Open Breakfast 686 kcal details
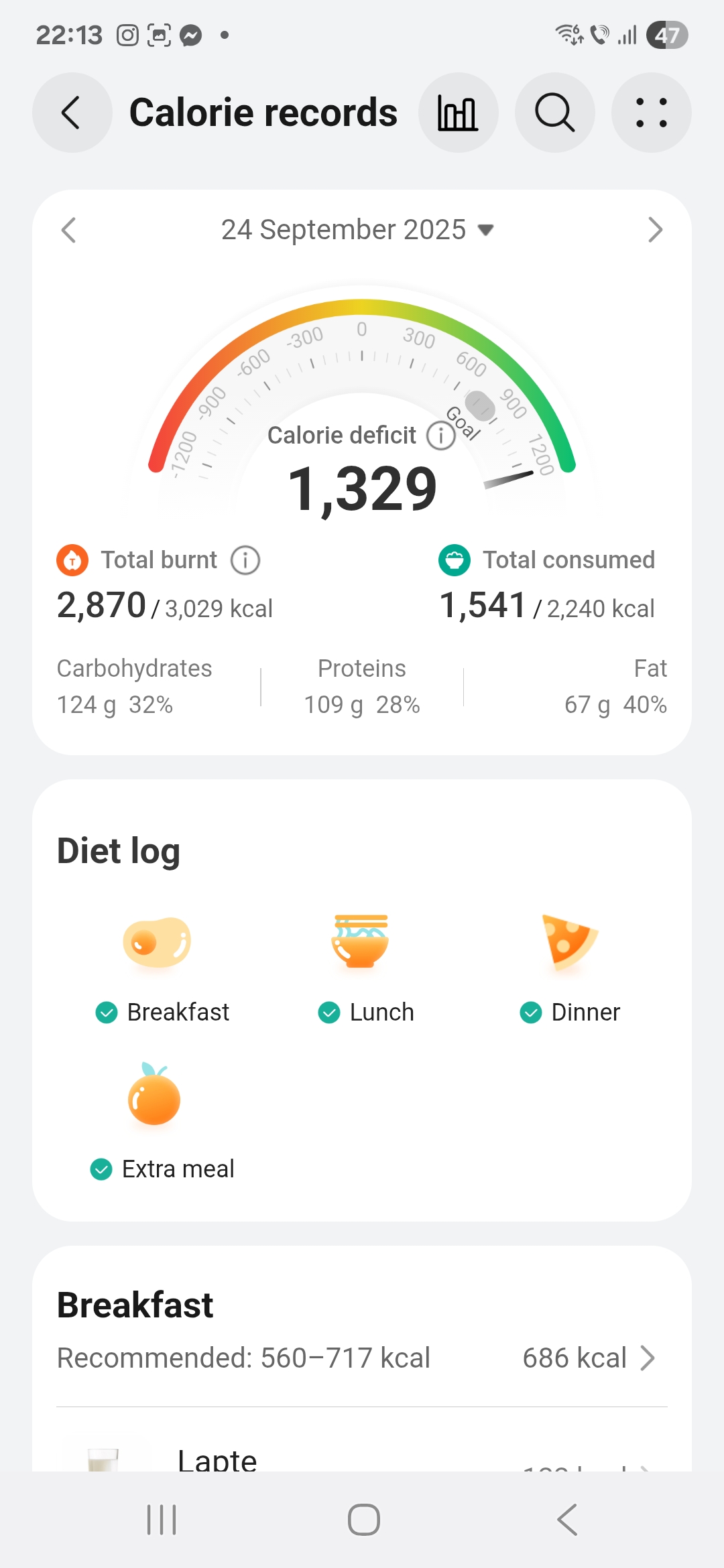The width and height of the screenshot is (724, 1568). (587, 1358)
